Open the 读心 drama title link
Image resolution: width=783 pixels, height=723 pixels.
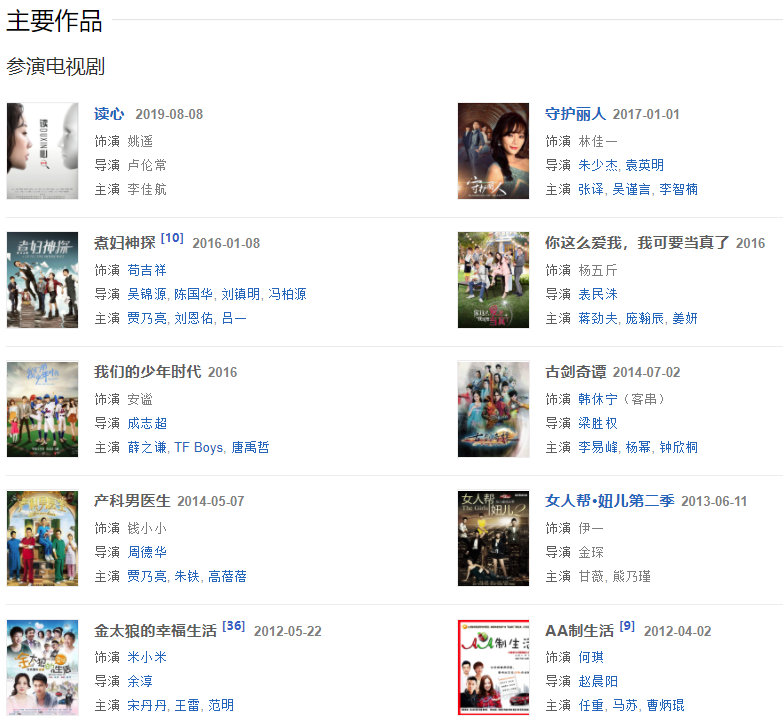109,114
